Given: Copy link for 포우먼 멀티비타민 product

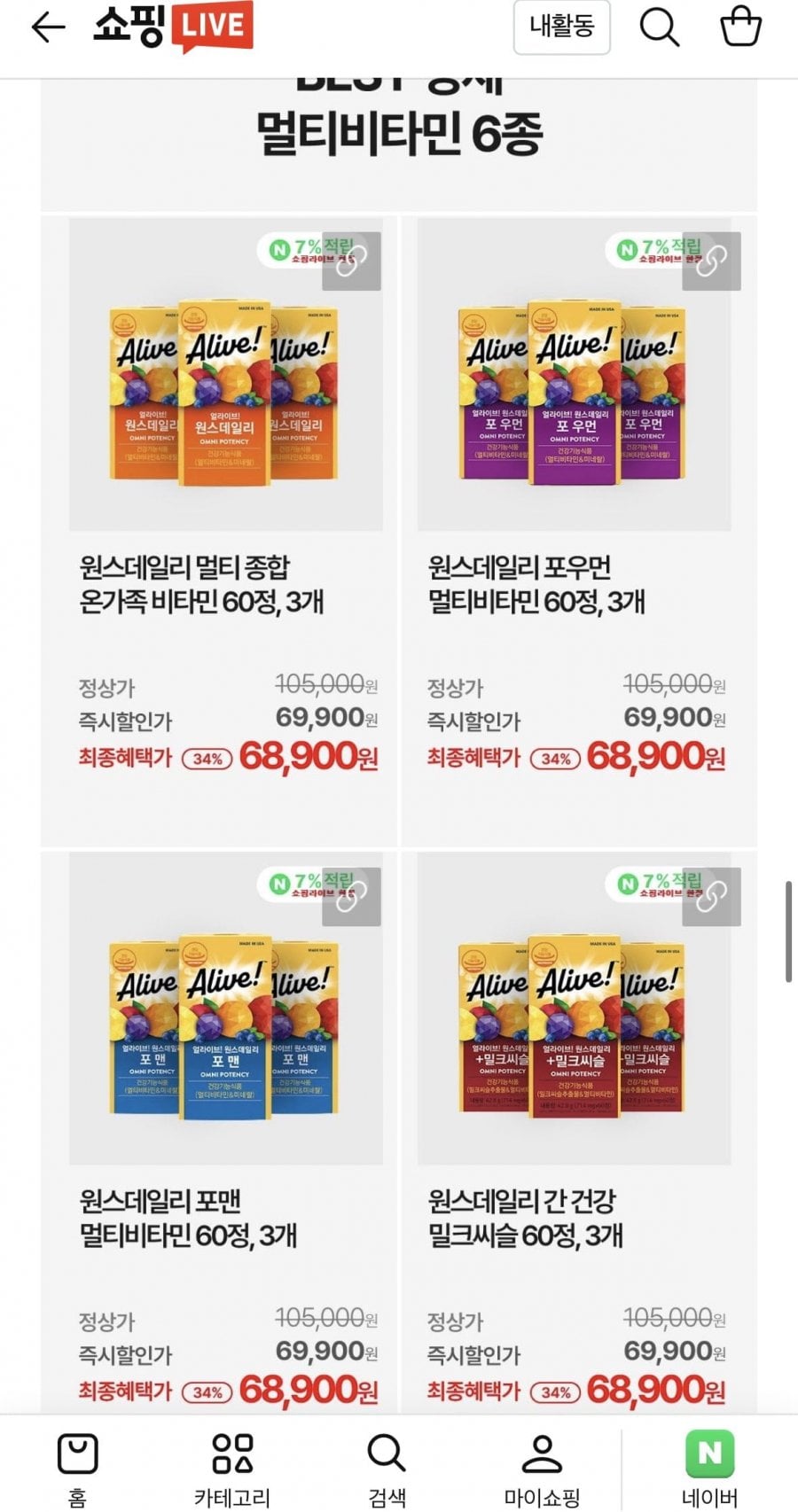Looking at the screenshot, I should tap(711, 261).
